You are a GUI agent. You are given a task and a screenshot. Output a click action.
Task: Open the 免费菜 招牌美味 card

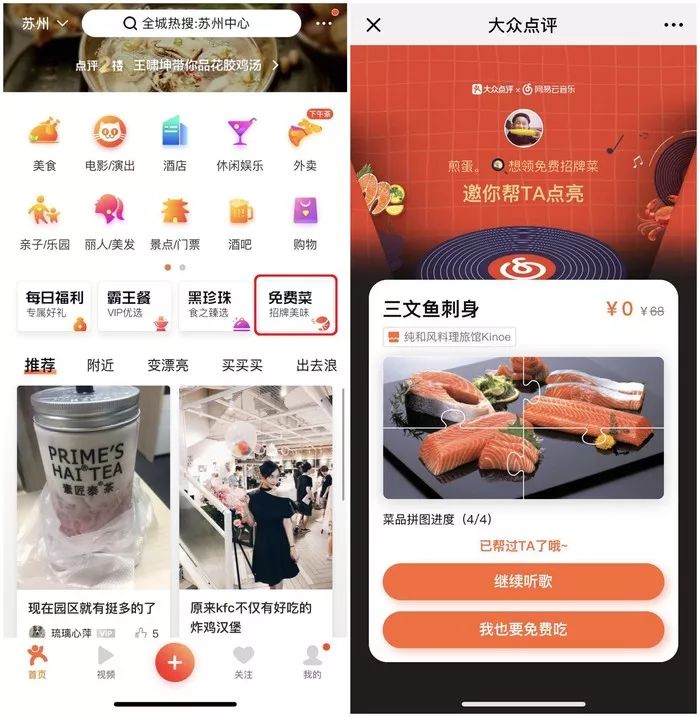[296, 305]
